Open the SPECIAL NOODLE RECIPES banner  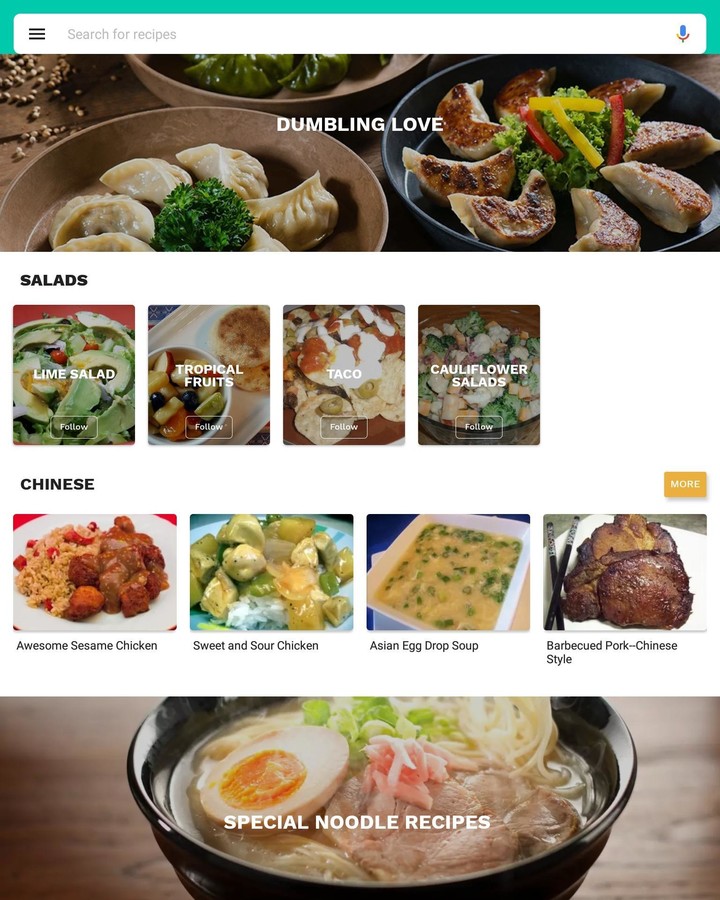[360, 822]
